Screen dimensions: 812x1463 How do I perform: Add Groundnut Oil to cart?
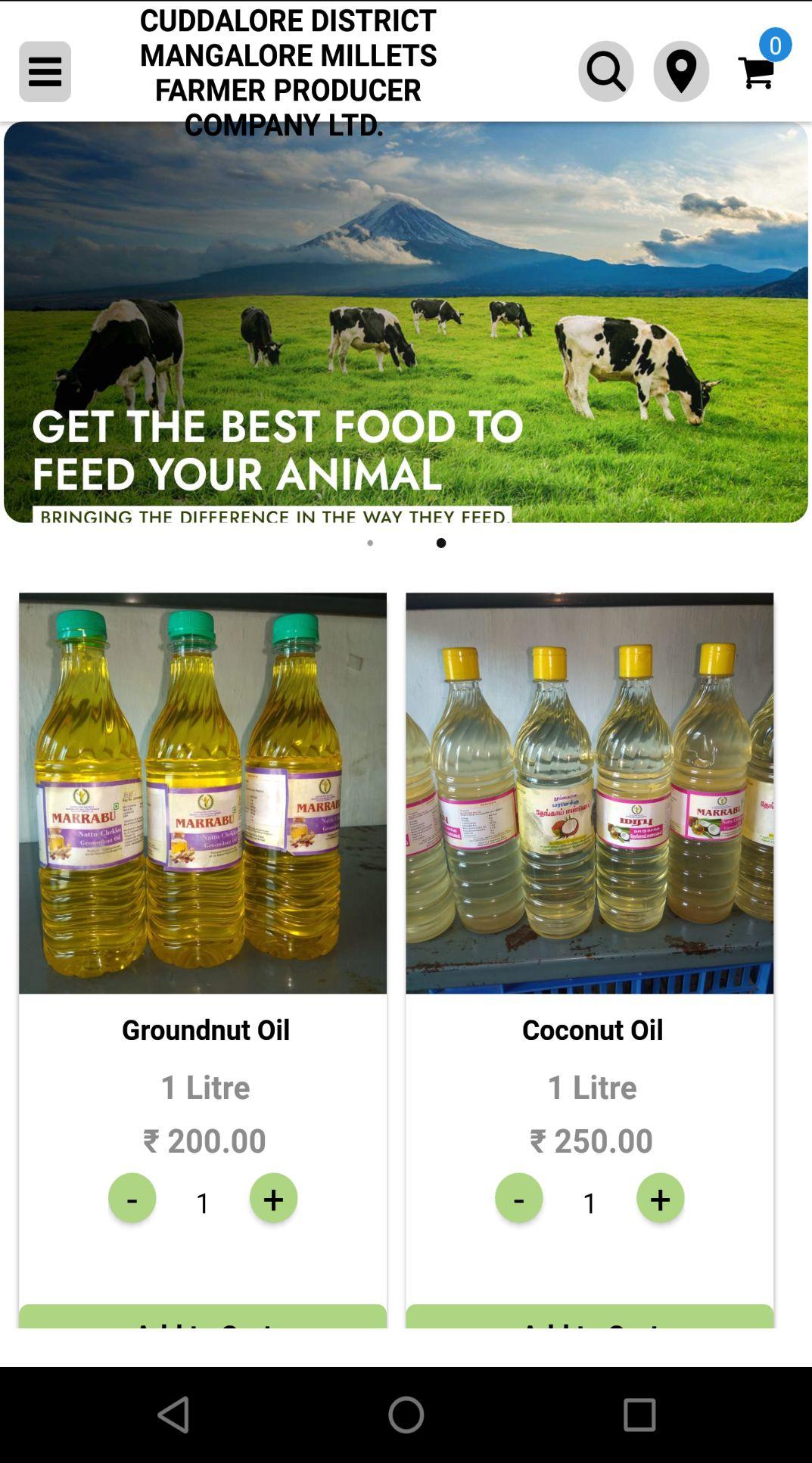coord(203,1316)
